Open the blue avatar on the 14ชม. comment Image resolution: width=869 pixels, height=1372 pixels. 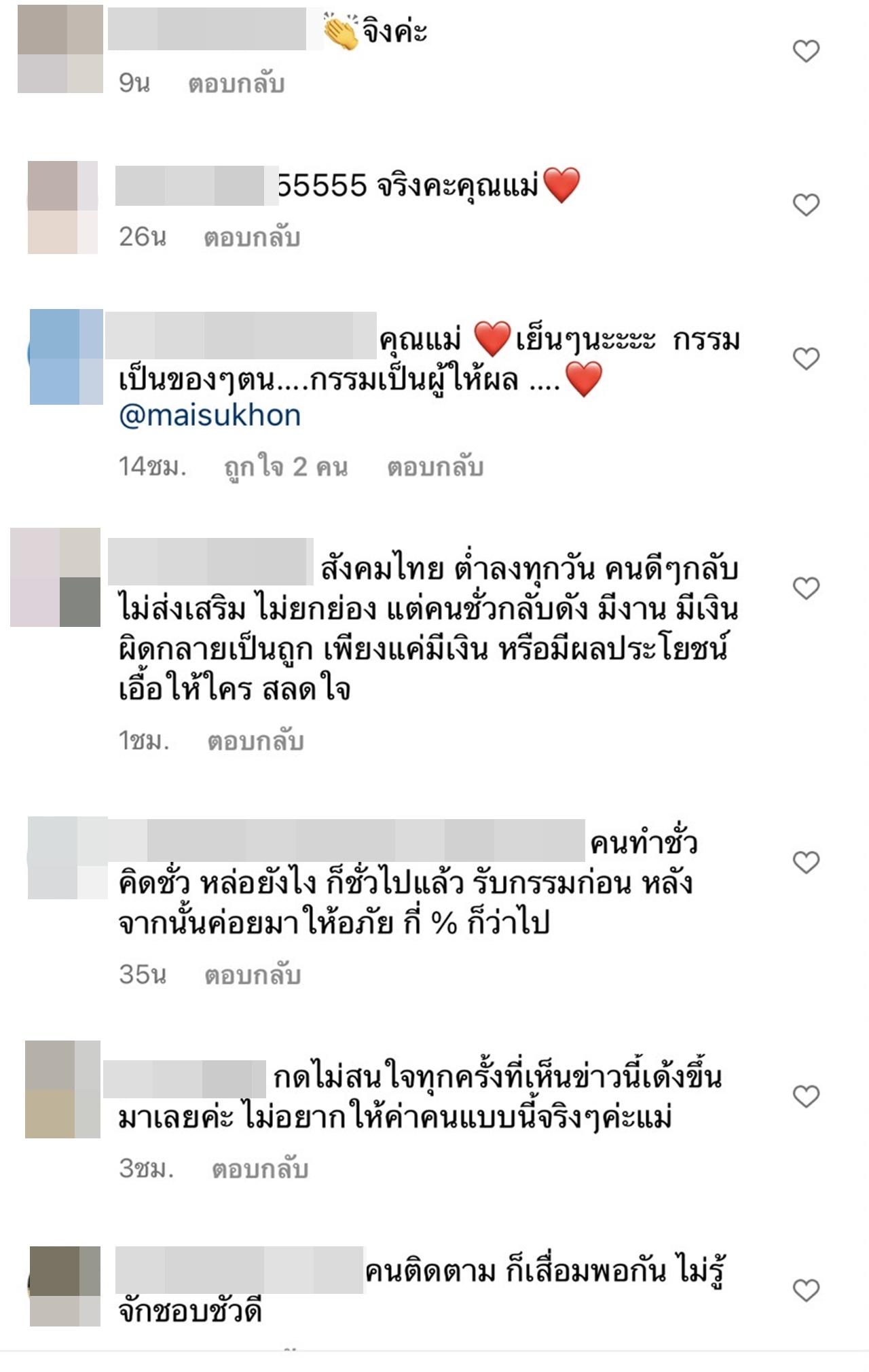[66, 357]
